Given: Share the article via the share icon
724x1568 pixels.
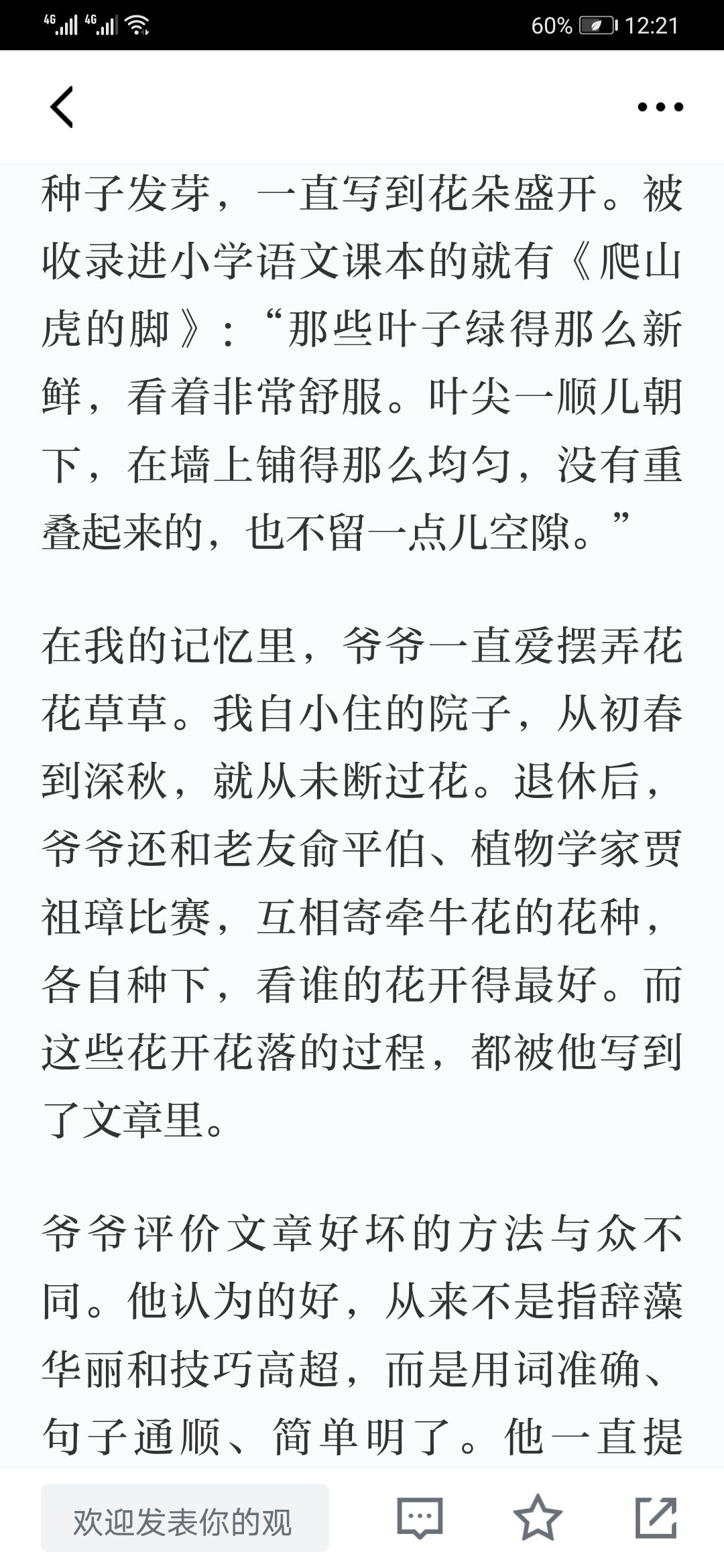Looking at the screenshot, I should [x=656, y=1518].
